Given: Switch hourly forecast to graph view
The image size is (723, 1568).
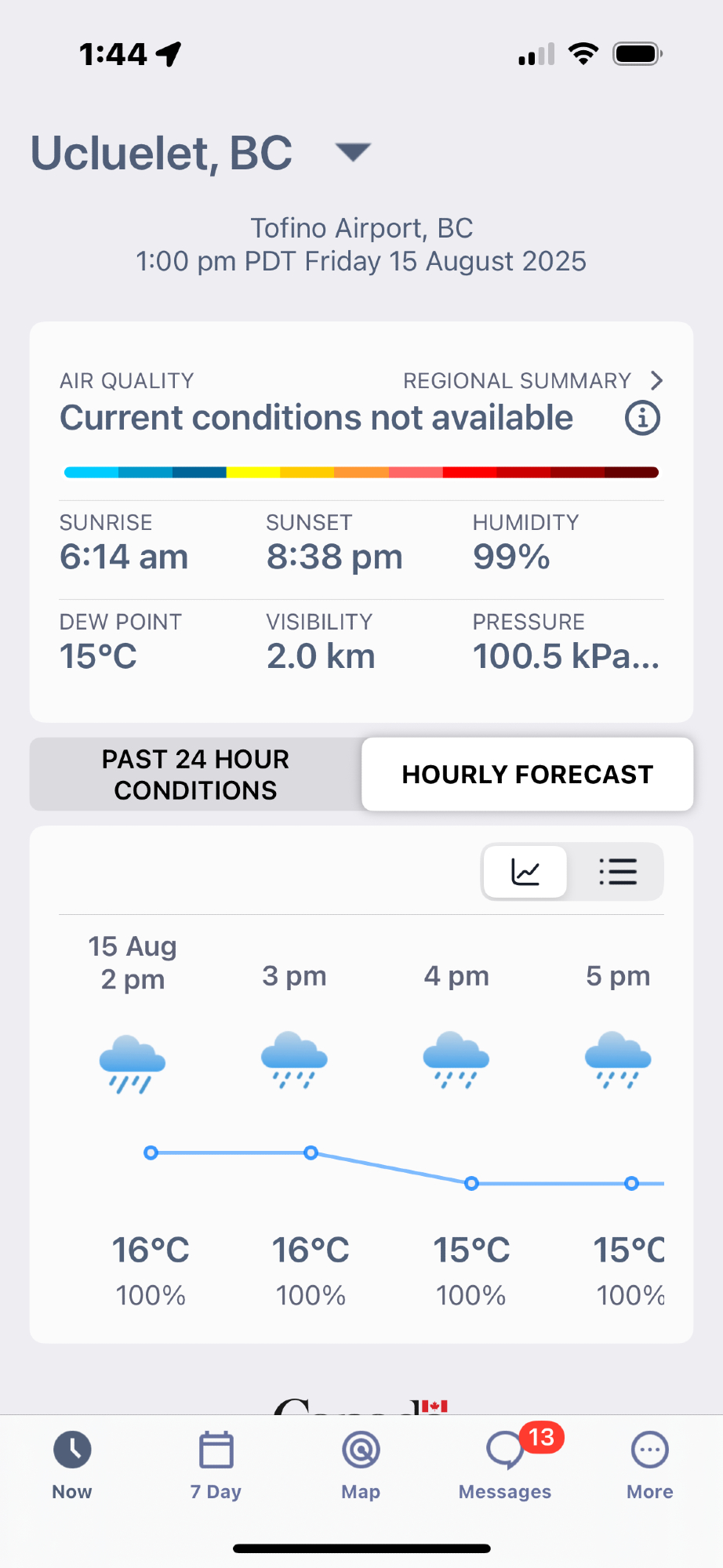Looking at the screenshot, I should 525,872.
